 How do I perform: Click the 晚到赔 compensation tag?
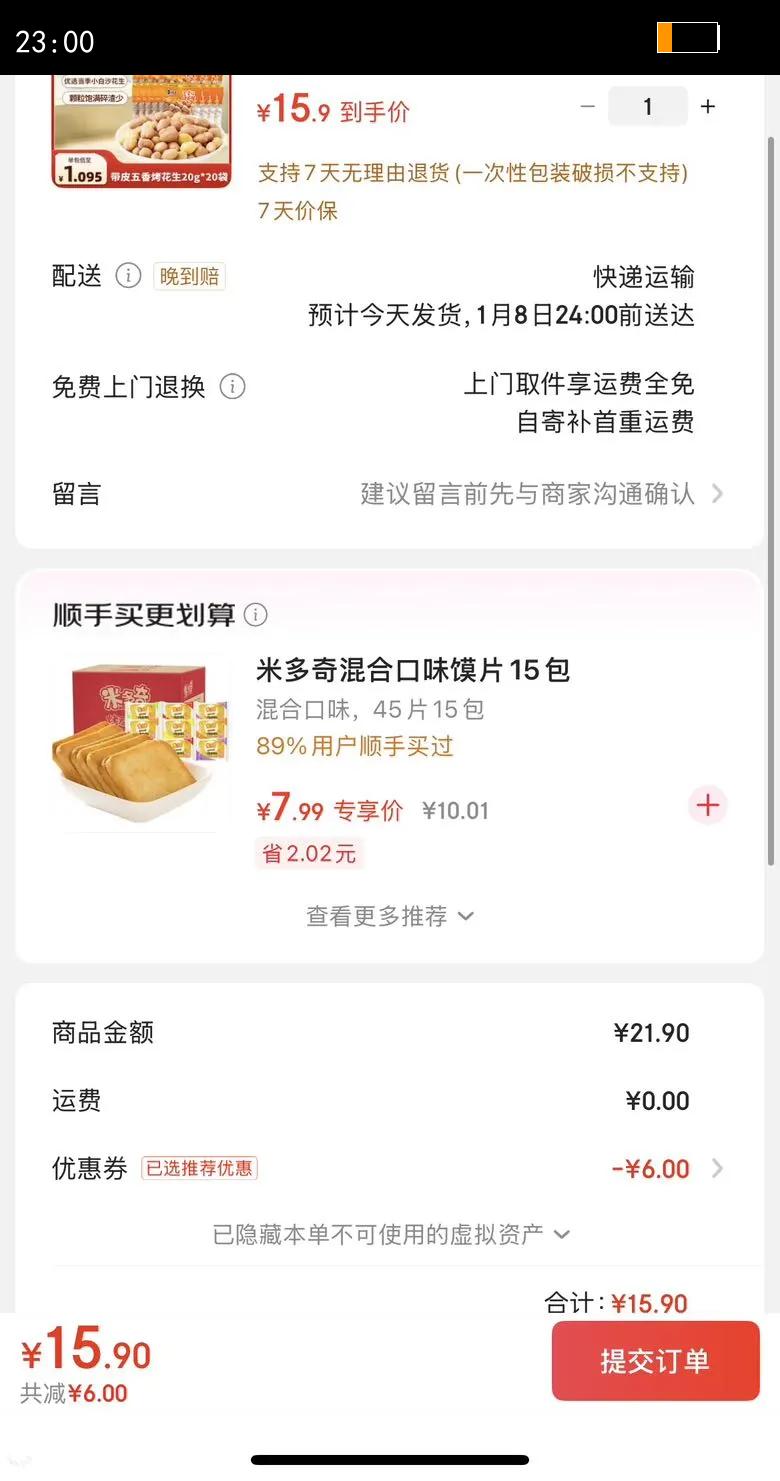(188, 277)
